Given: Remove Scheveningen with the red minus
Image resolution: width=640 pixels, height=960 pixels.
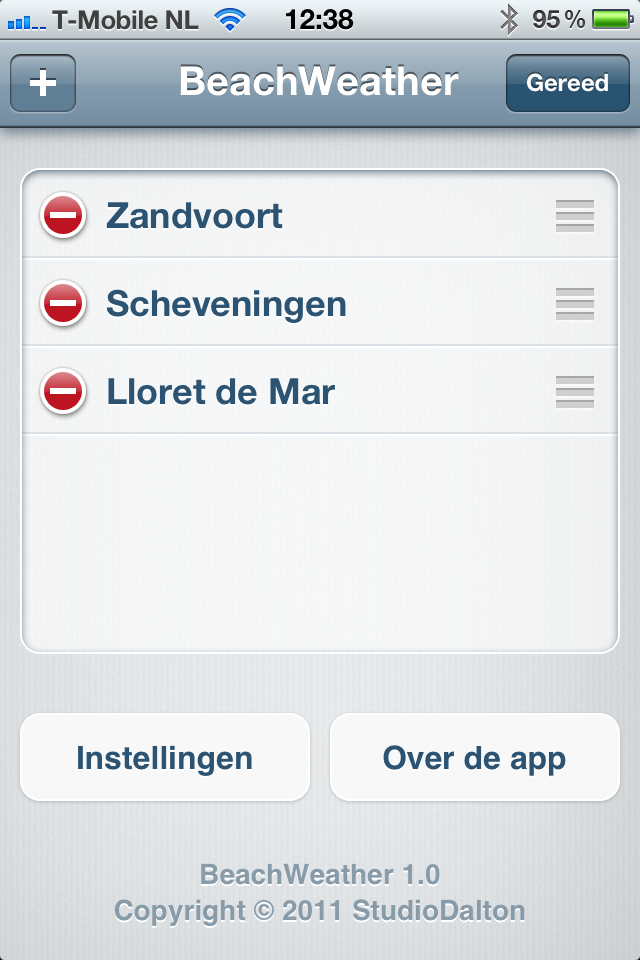Looking at the screenshot, I should (x=63, y=303).
